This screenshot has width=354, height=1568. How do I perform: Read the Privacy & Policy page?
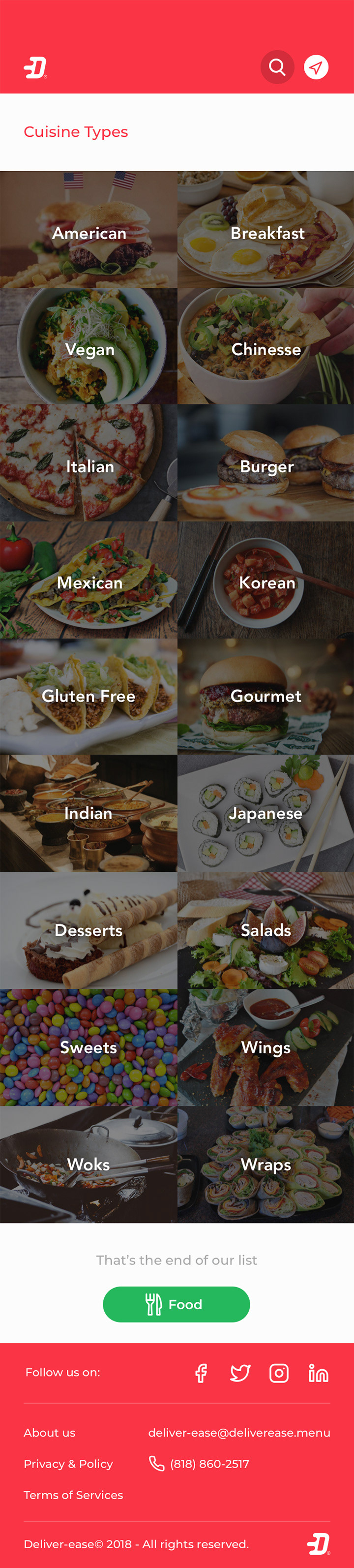(x=68, y=1463)
